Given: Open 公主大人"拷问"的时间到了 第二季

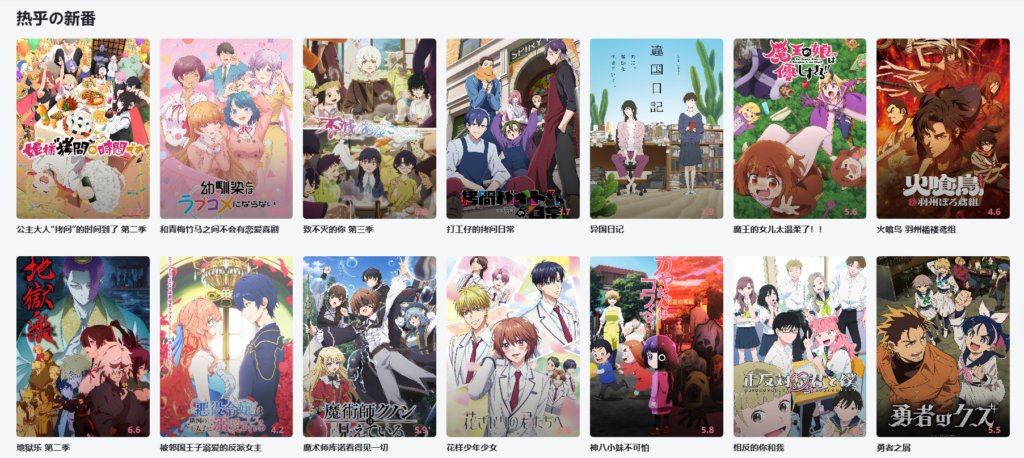Looking at the screenshot, I should point(83,128).
